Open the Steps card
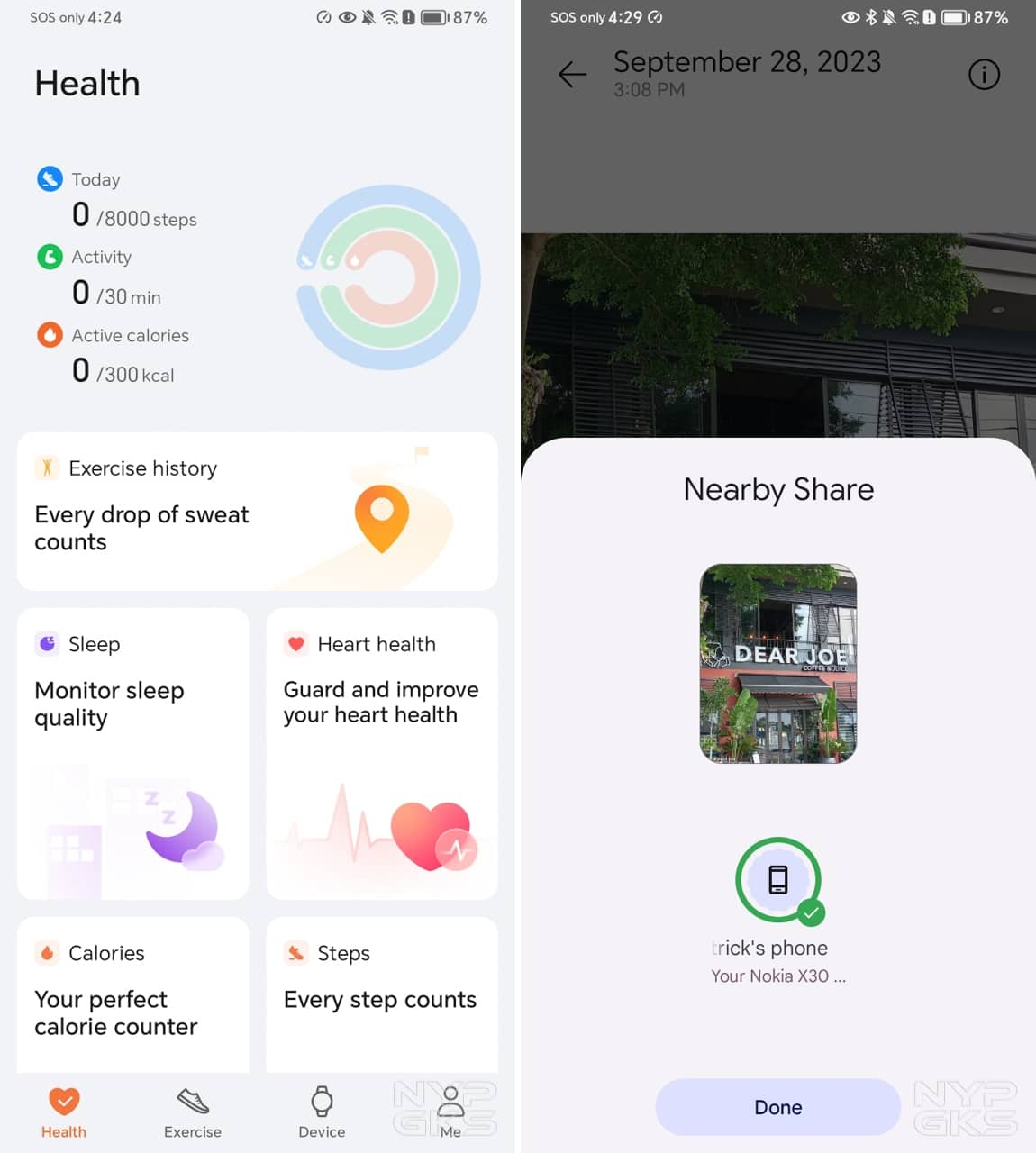This screenshot has width=1036, height=1153. click(382, 993)
